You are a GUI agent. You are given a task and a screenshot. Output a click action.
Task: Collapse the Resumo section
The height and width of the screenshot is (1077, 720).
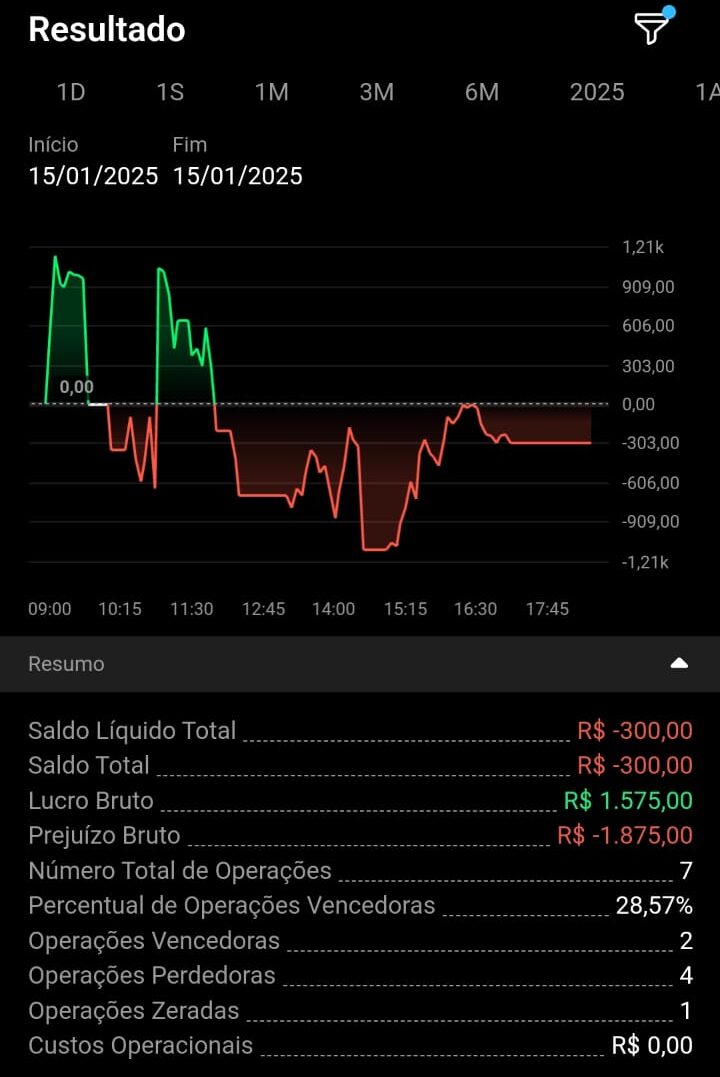tap(679, 663)
